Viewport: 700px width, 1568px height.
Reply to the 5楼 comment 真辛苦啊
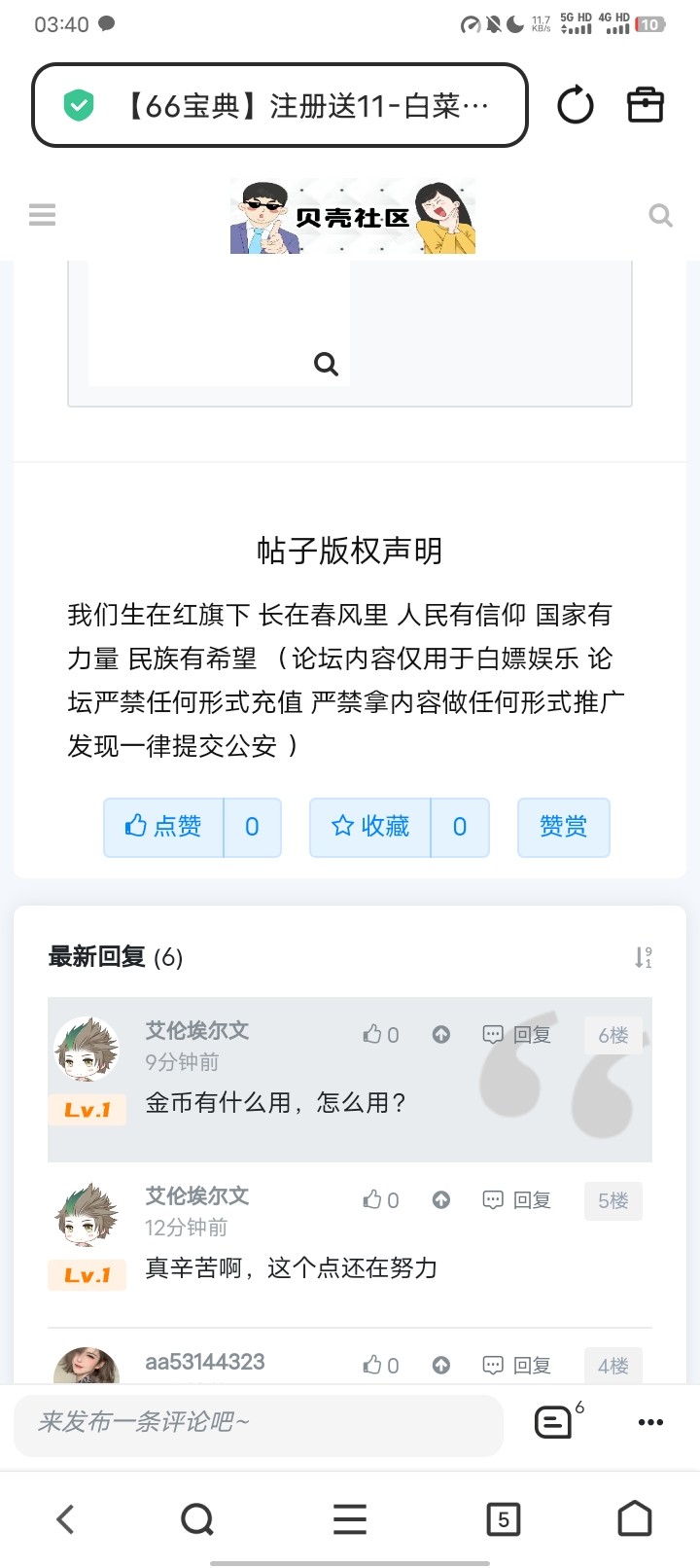(518, 1200)
